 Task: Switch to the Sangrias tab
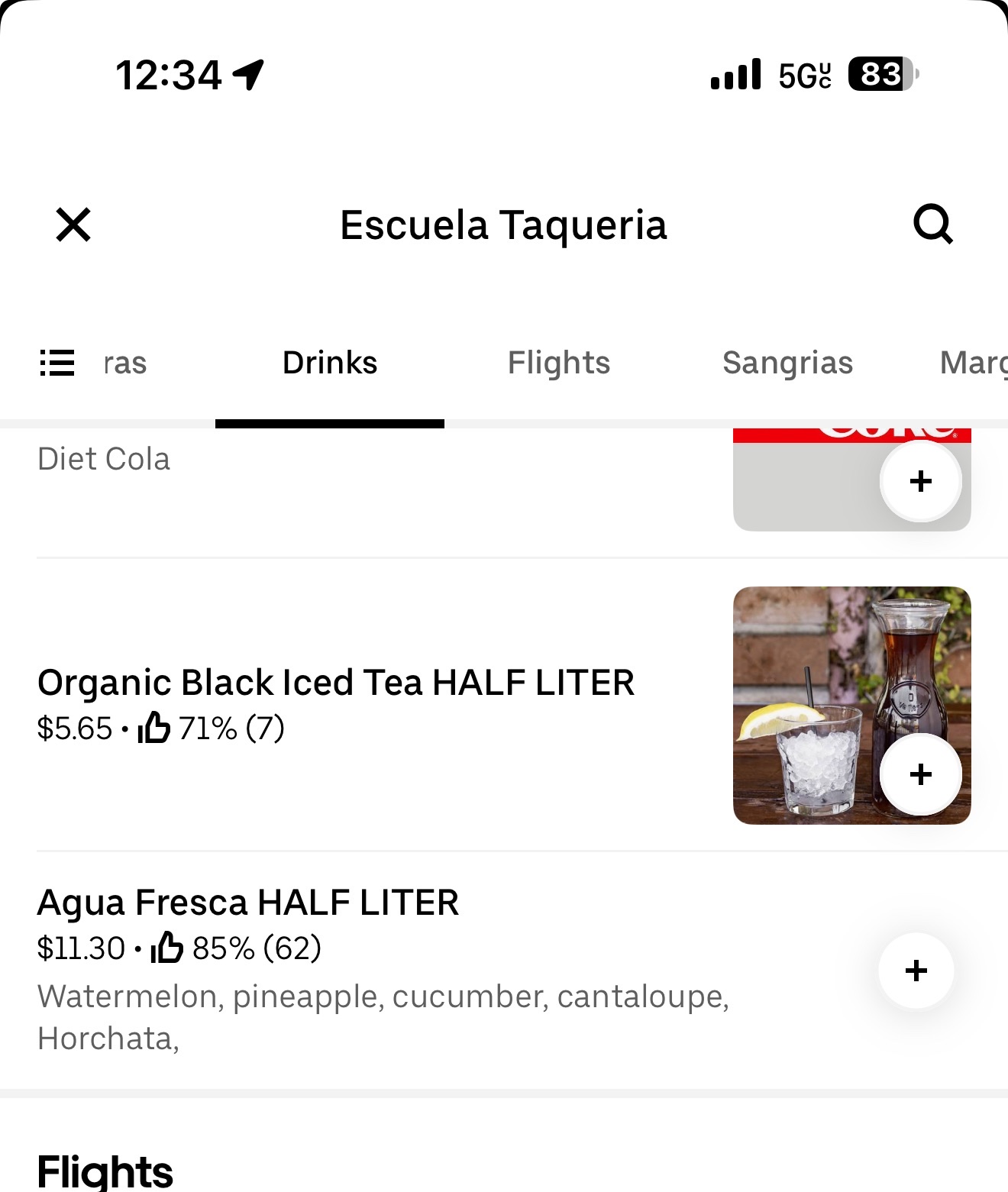787,363
